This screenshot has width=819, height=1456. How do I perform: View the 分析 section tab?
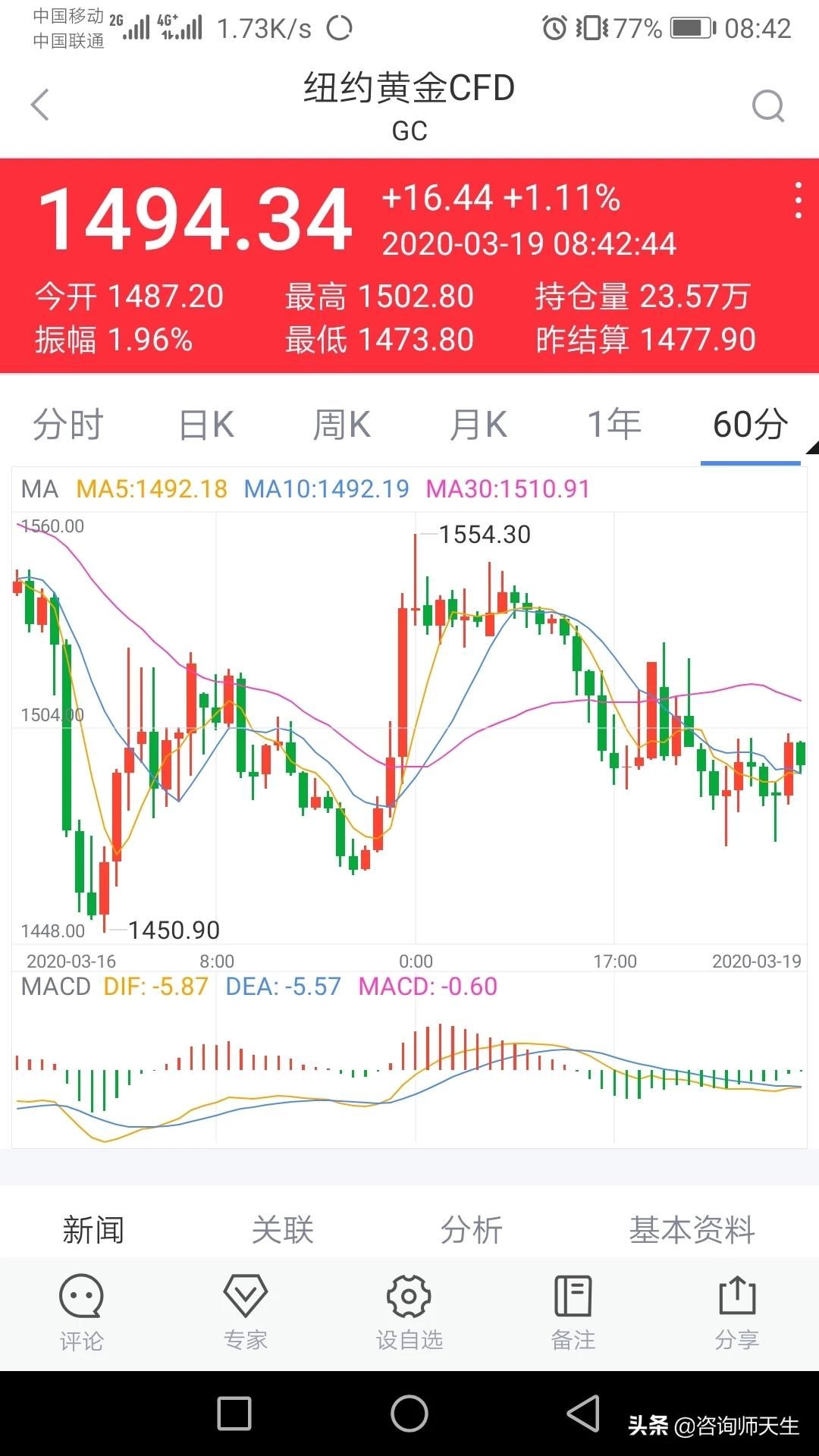[471, 1230]
